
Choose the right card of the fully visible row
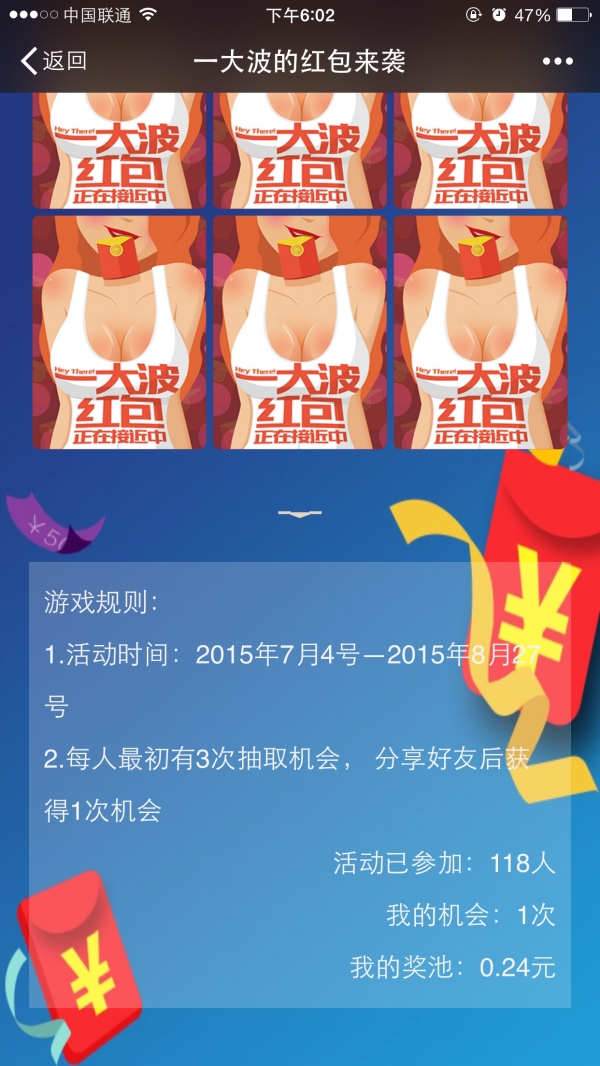480,333
